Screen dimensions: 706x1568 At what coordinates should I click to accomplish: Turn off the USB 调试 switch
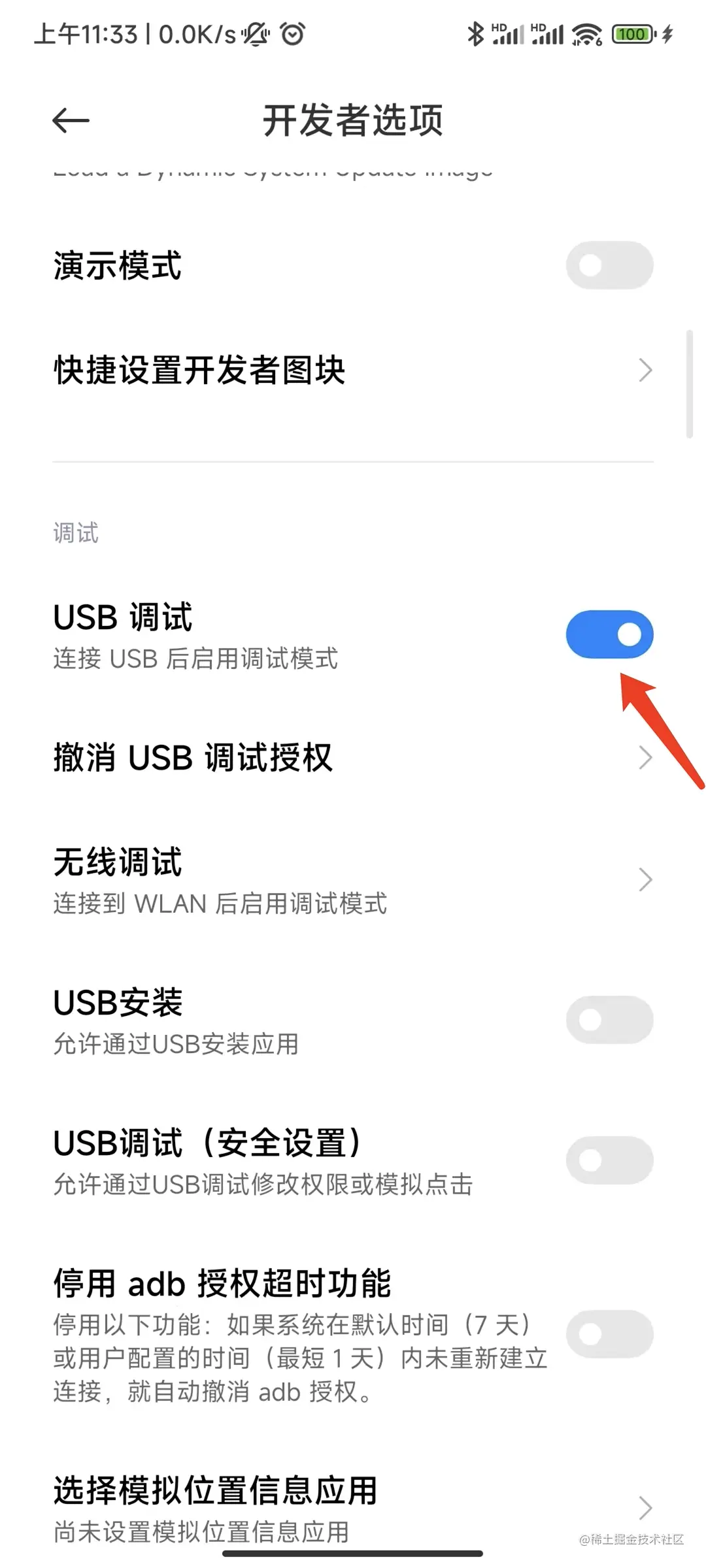click(x=609, y=634)
